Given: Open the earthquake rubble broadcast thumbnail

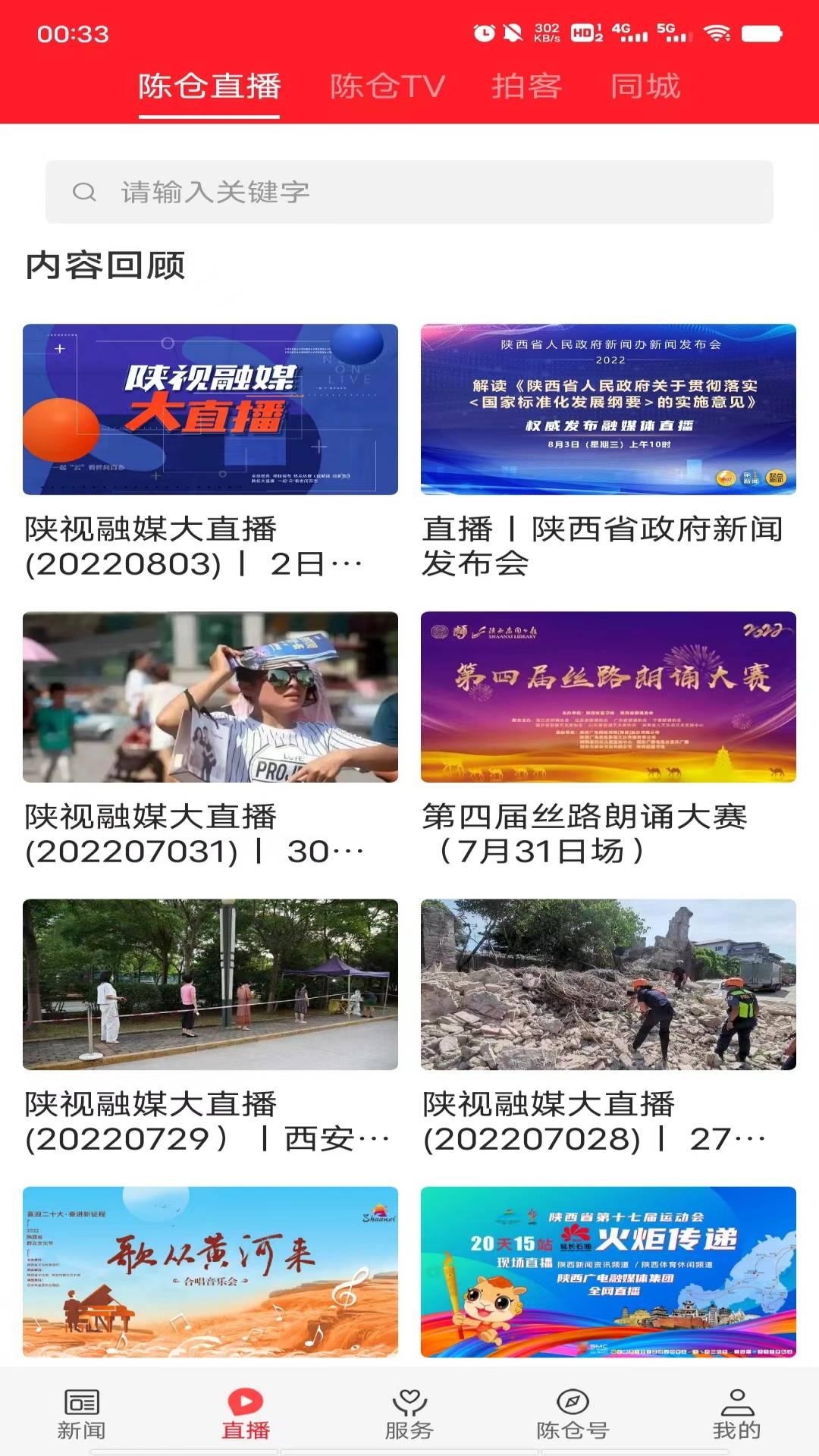Looking at the screenshot, I should [x=605, y=983].
